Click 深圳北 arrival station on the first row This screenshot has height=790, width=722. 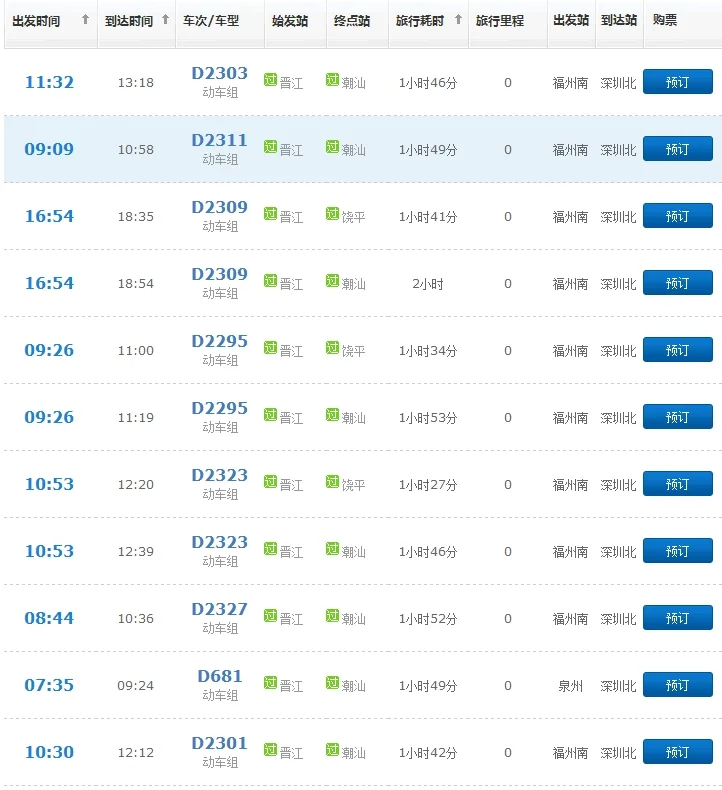coord(617,82)
